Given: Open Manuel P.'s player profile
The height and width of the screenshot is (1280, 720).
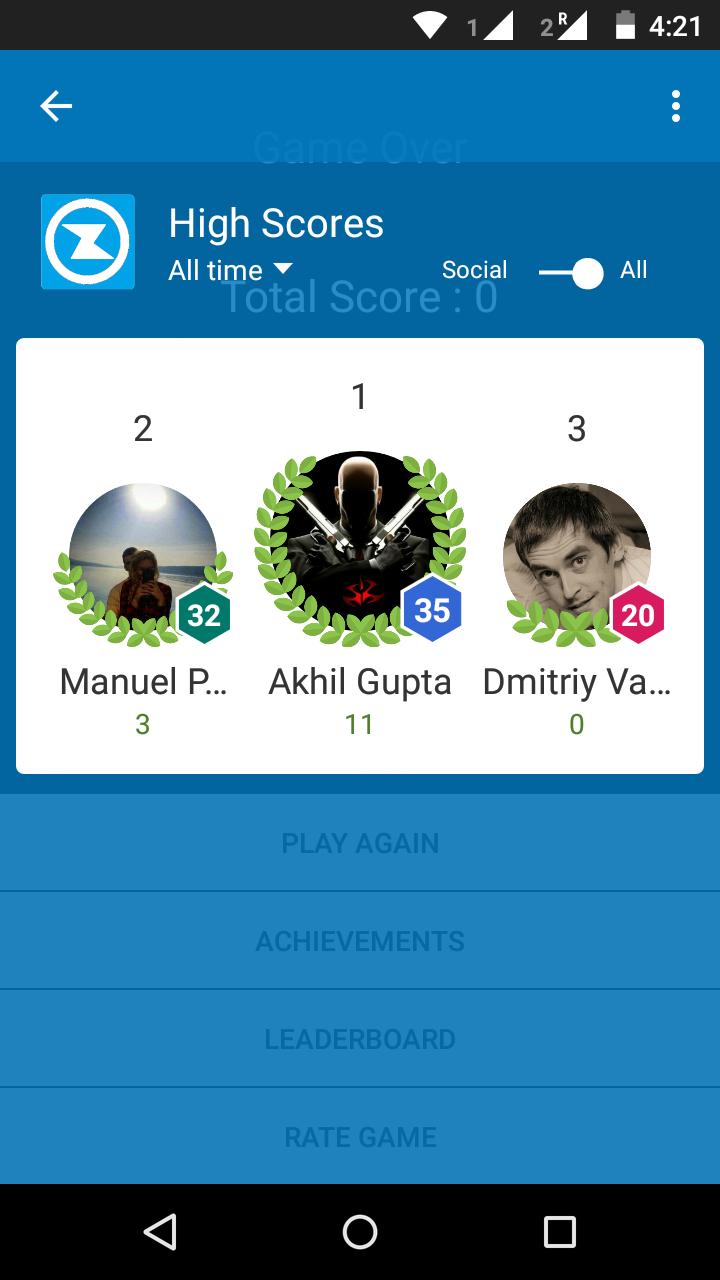Looking at the screenshot, I should tap(143, 558).
